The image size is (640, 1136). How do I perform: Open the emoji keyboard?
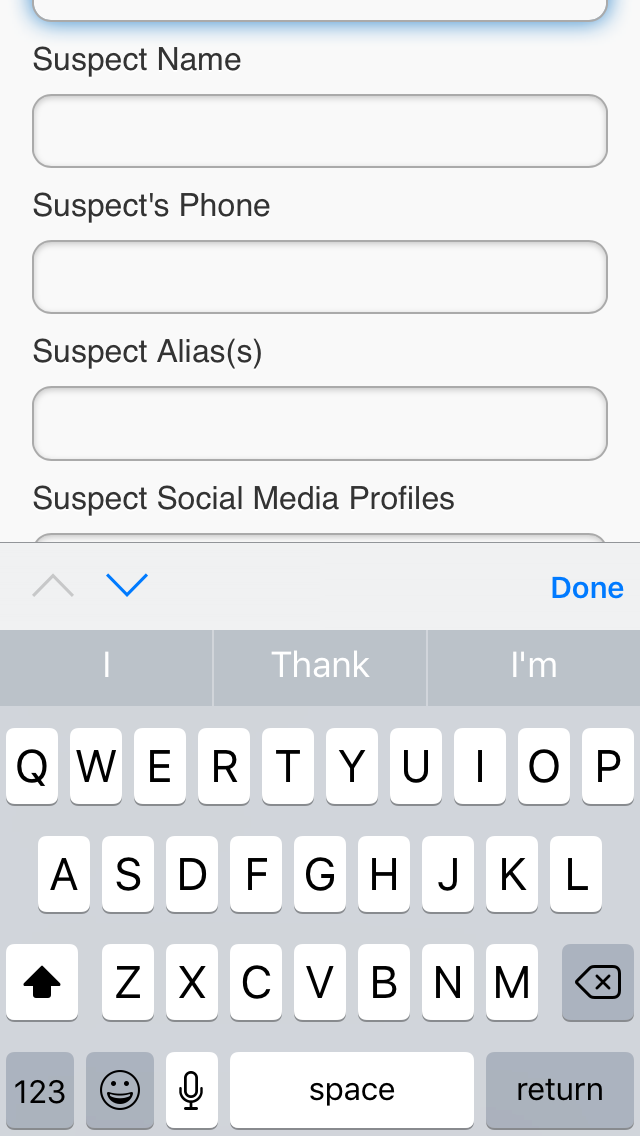[120, 1090]
